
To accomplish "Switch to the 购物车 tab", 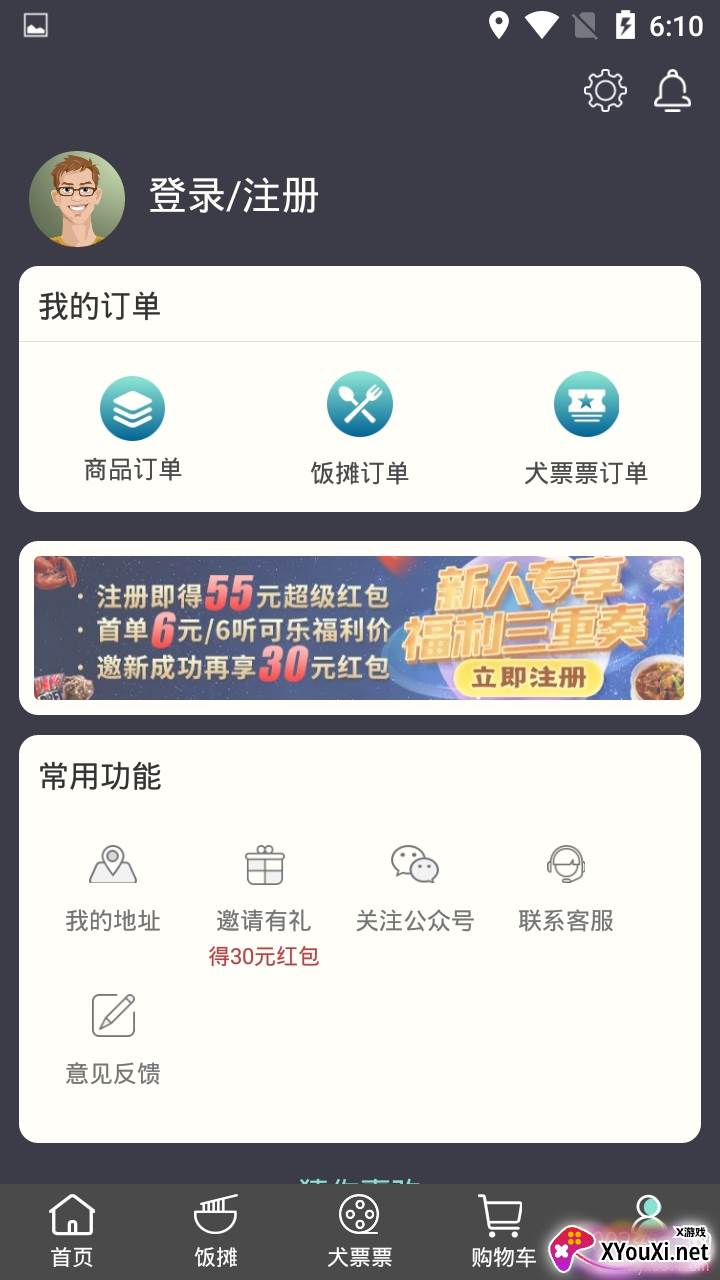I will (504, 1232).
